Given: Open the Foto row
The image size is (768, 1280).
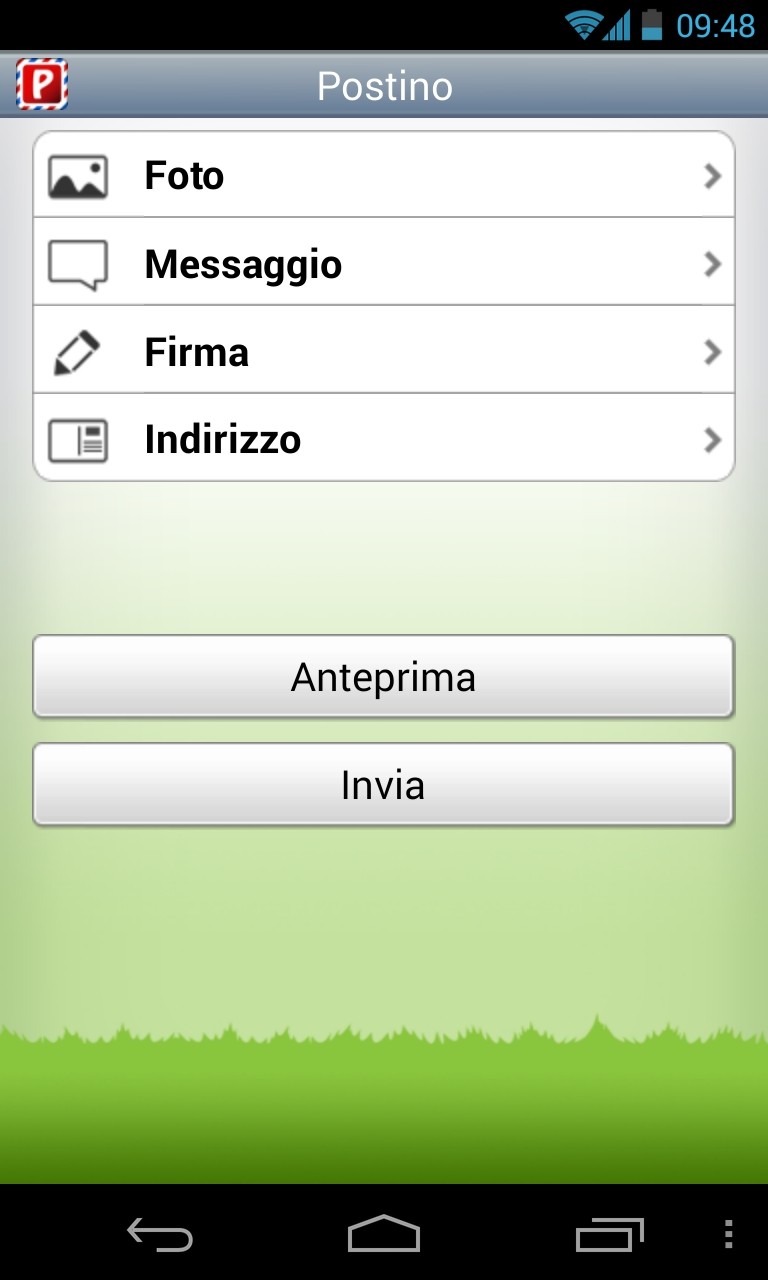Looking at the screenshot, I should coord(384,176).
